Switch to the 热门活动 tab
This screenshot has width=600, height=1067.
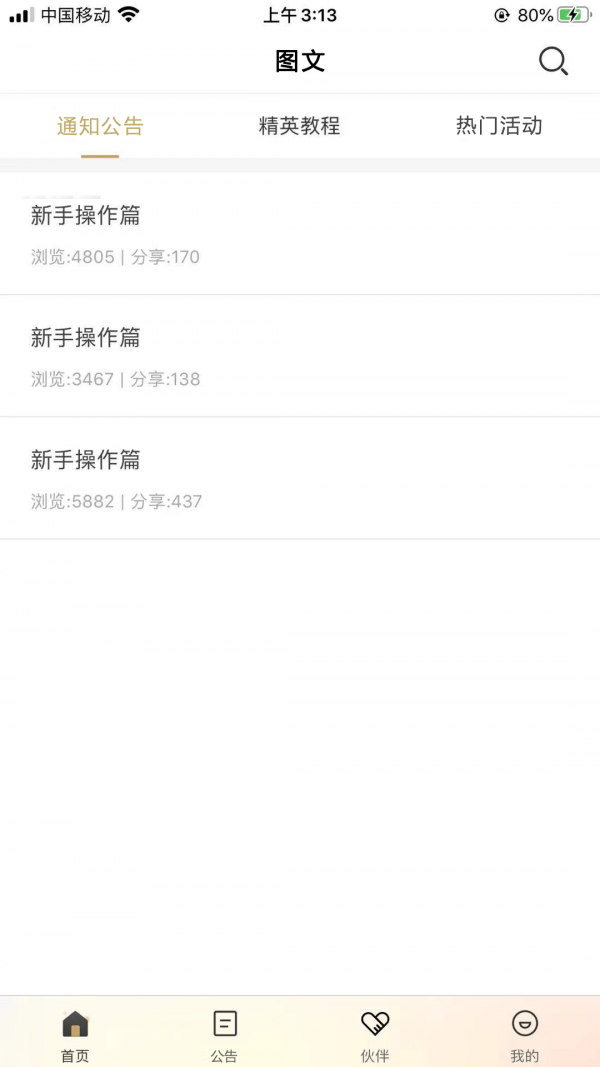pos(499,126)
